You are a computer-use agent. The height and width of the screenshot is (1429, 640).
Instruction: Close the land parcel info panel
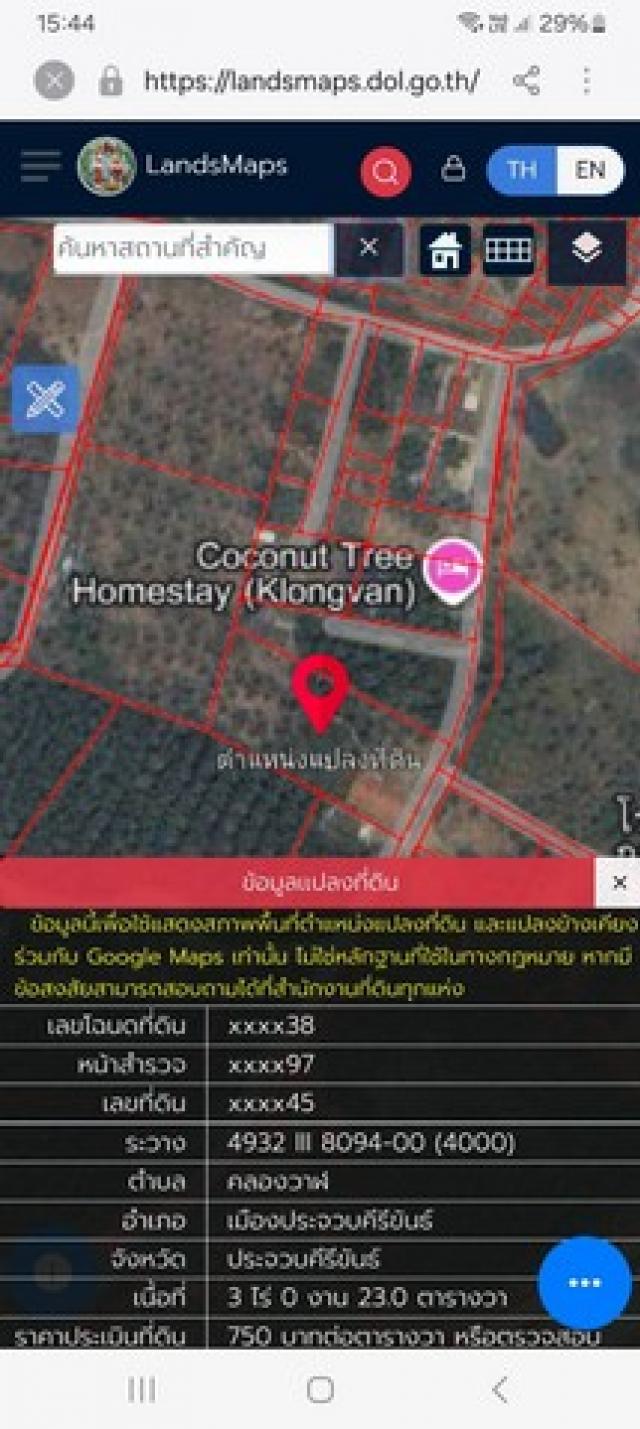coord(619,882)
